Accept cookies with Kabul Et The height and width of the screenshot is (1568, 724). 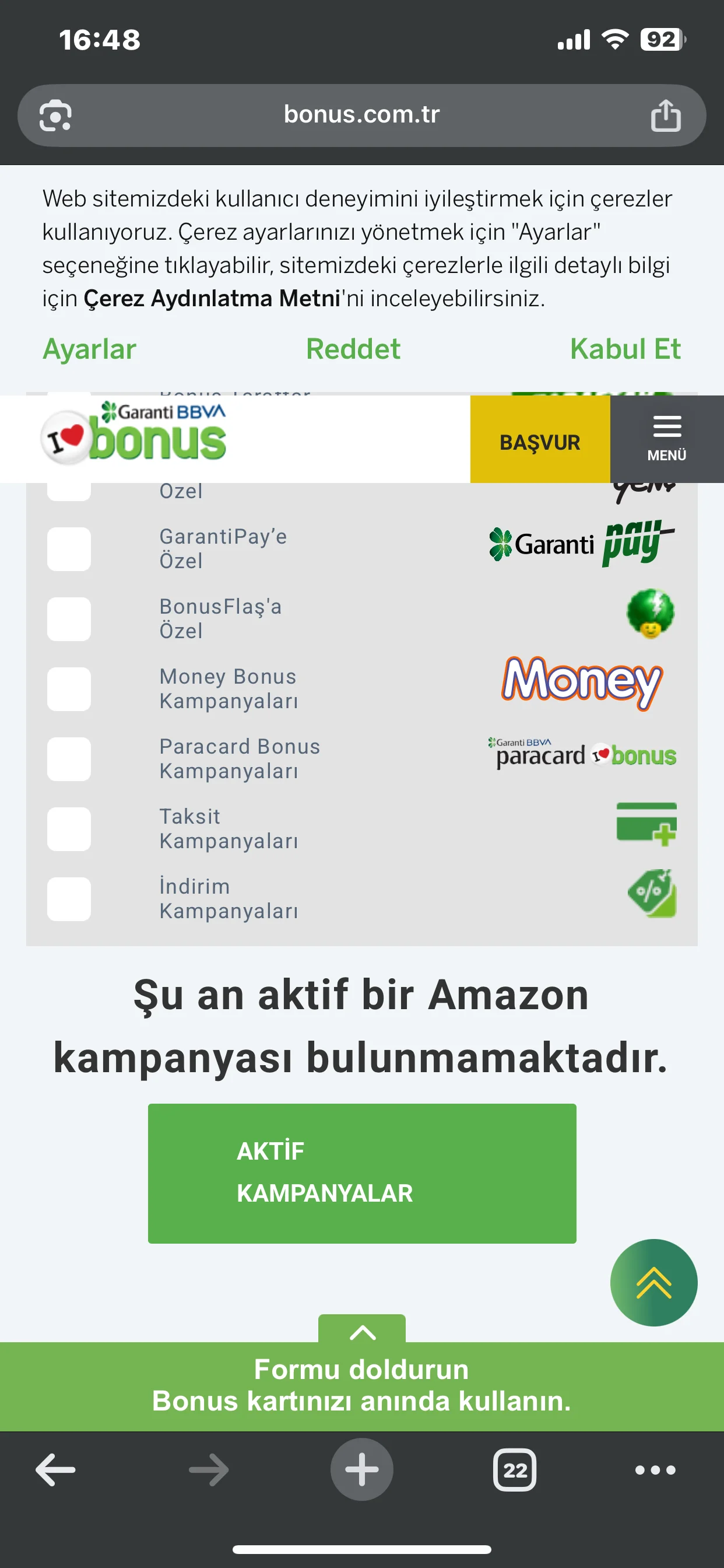625,349
